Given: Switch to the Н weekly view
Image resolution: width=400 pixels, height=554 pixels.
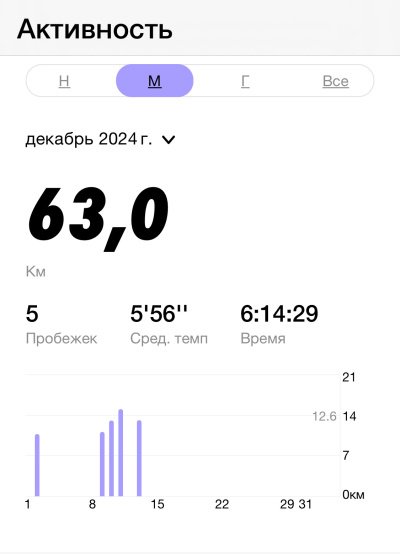Looking at the screenshot, I should point(64,81).
